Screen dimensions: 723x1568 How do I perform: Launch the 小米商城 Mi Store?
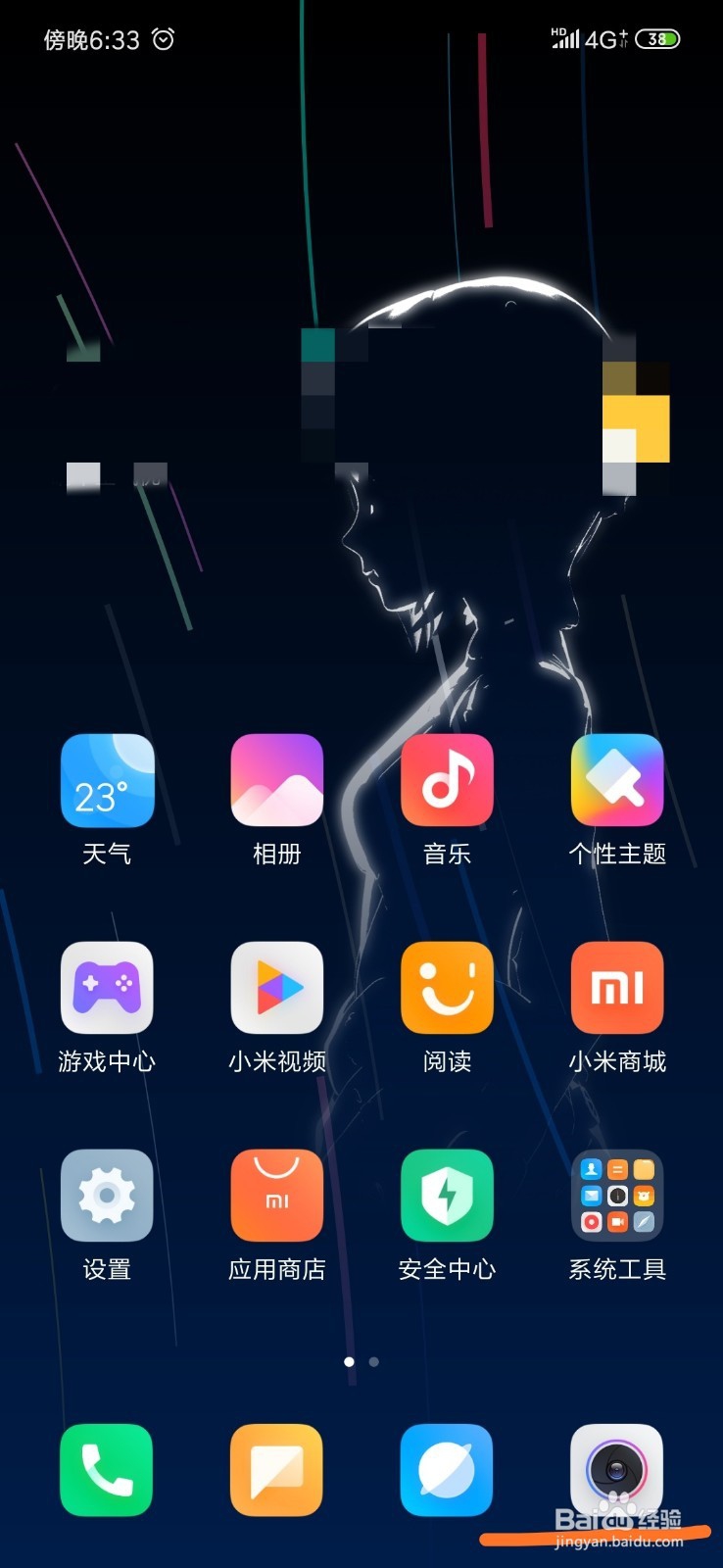(x=617, y=988)
